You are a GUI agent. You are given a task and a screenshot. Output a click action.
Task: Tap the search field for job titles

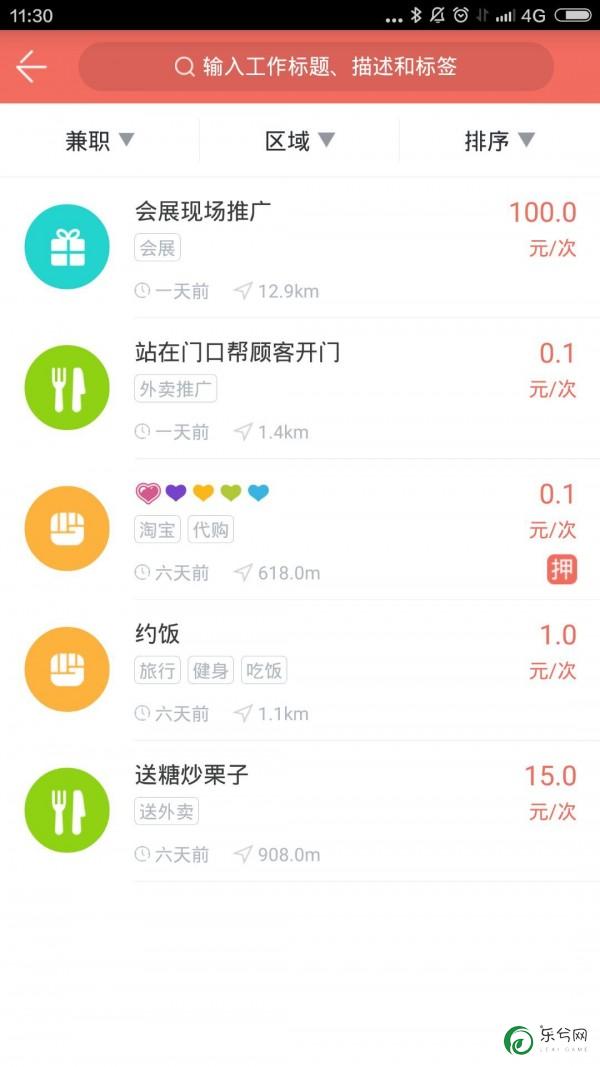click(x=315, y=67)
